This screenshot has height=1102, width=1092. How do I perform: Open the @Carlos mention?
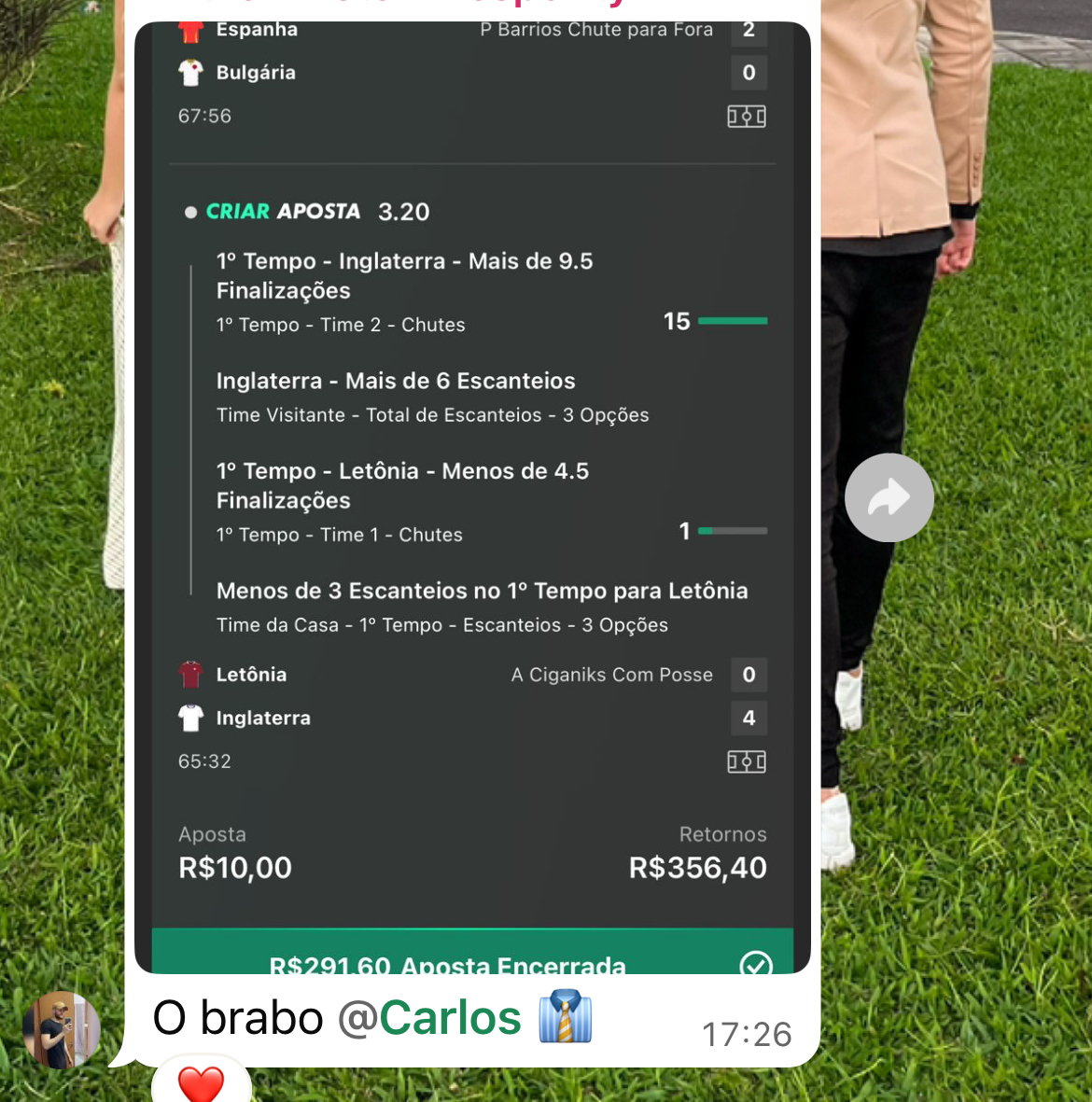pyautogui.click(x=429, y=1018)
